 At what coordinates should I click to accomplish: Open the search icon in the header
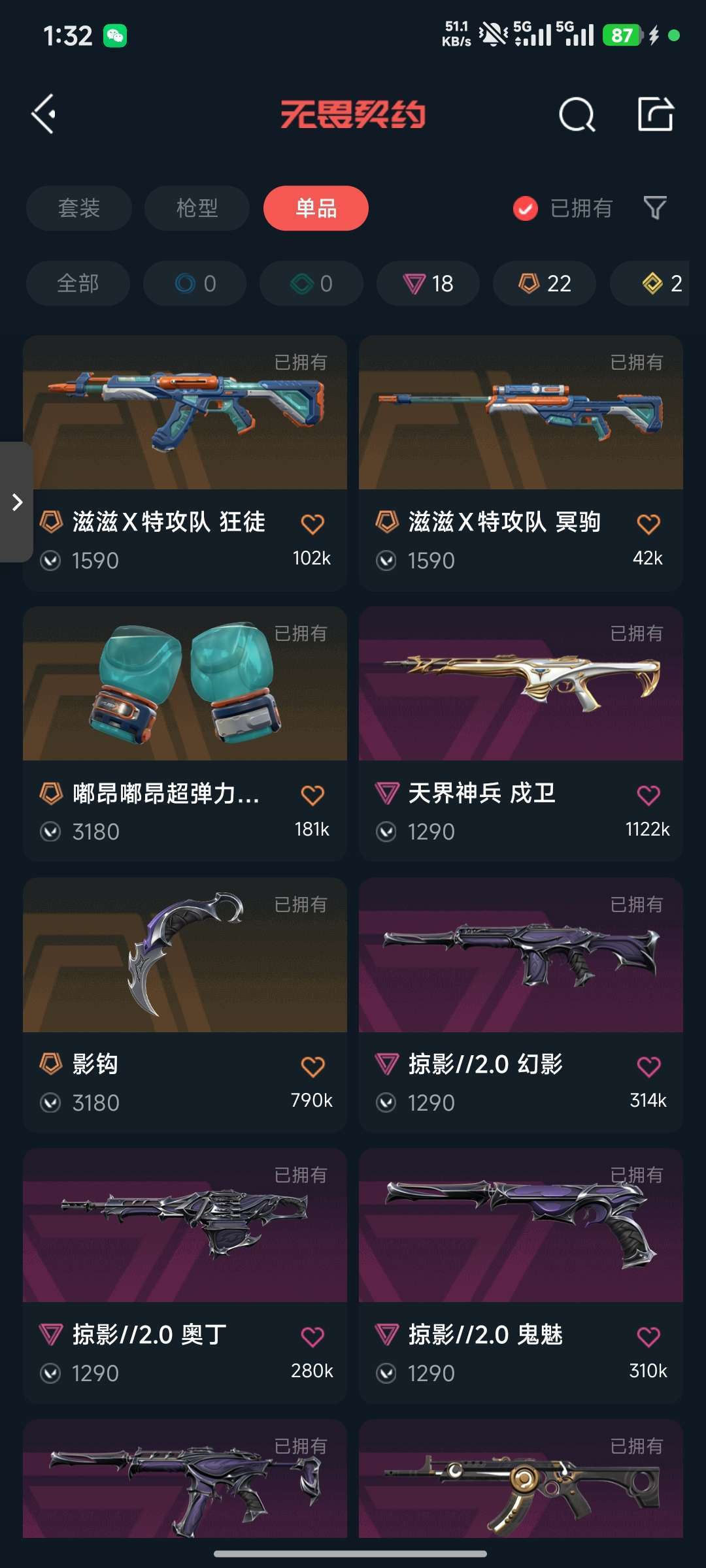pyautogui.click(x=577, y=114)
